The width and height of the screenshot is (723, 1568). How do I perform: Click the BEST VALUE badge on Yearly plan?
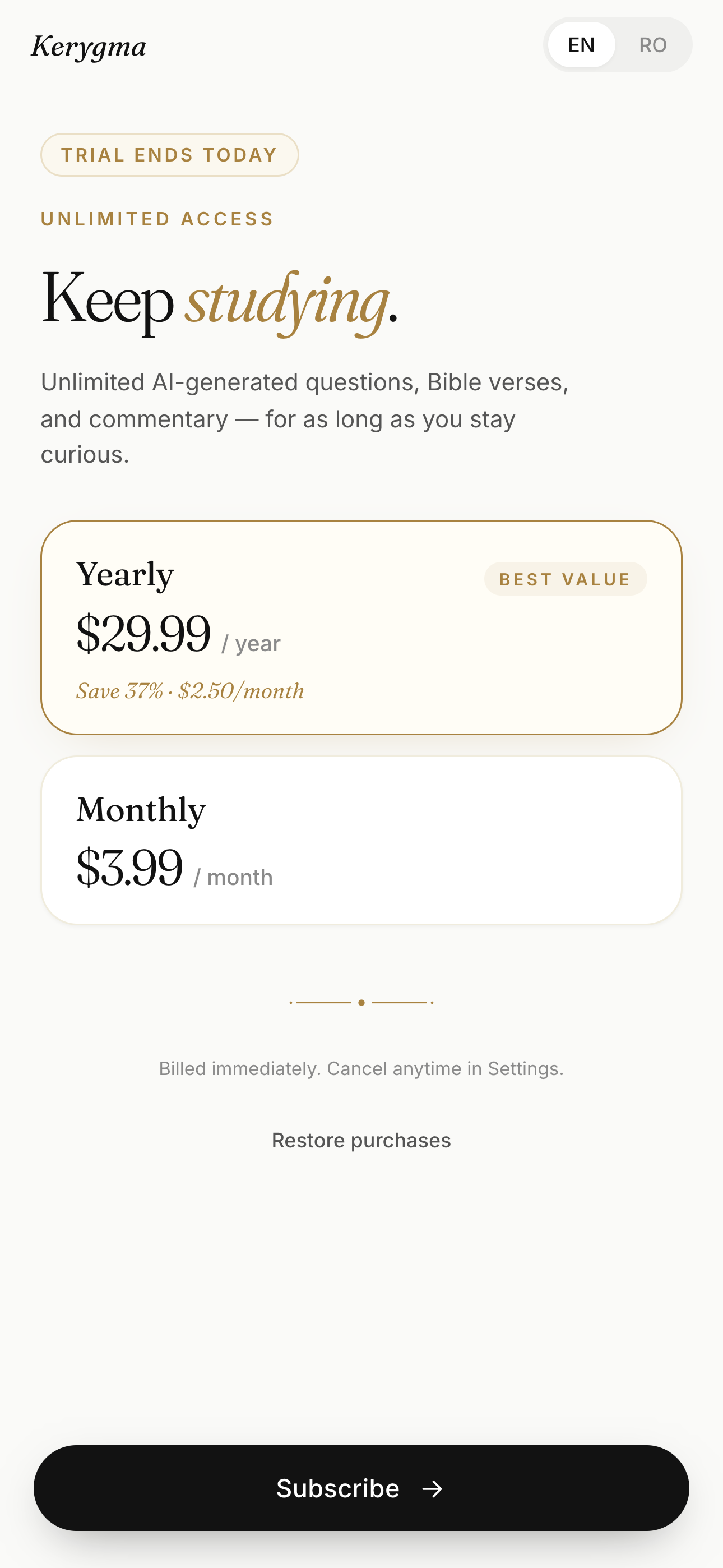[565, 579]
